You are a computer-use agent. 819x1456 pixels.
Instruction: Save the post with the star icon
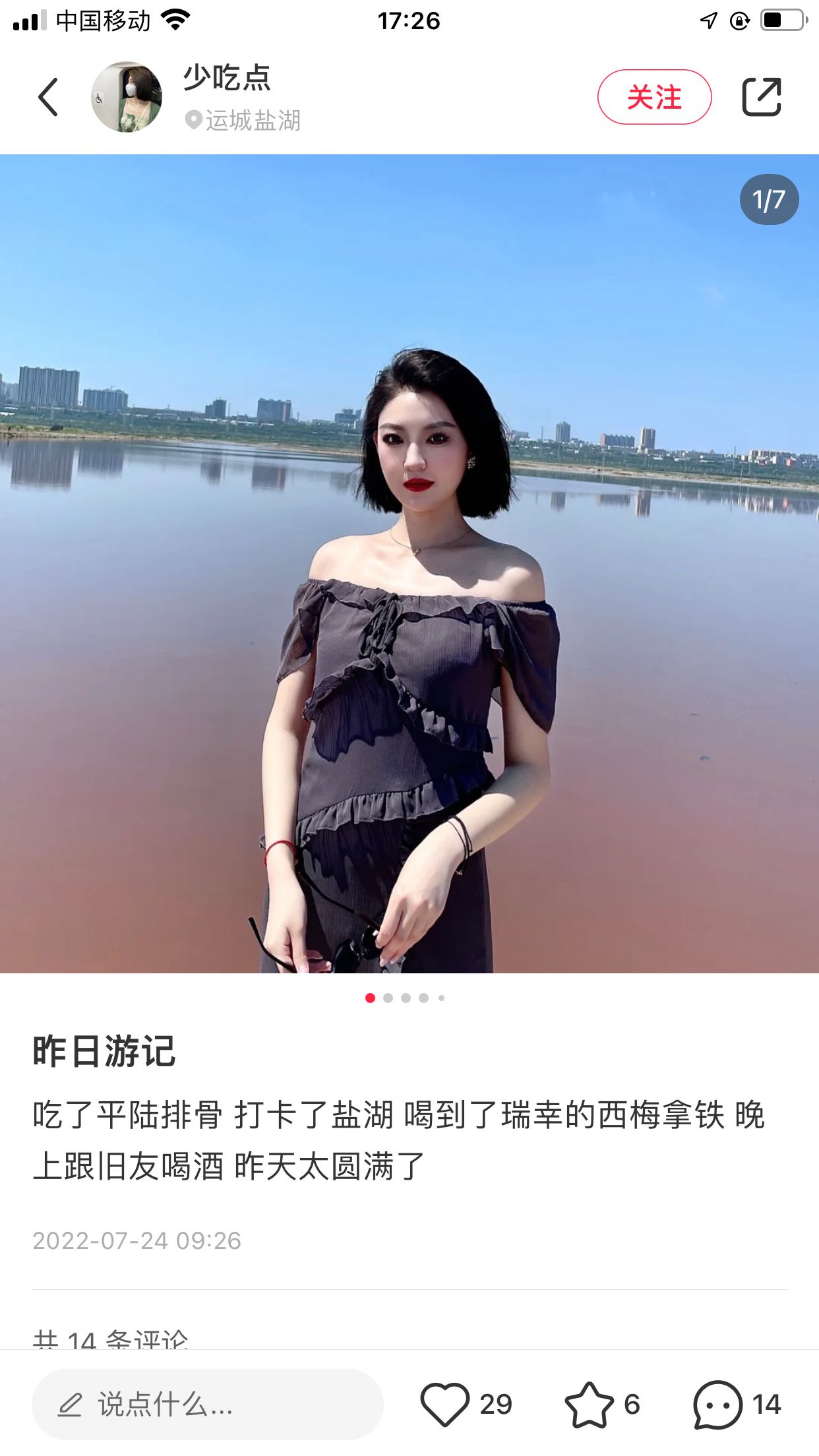pos(589,1405)
